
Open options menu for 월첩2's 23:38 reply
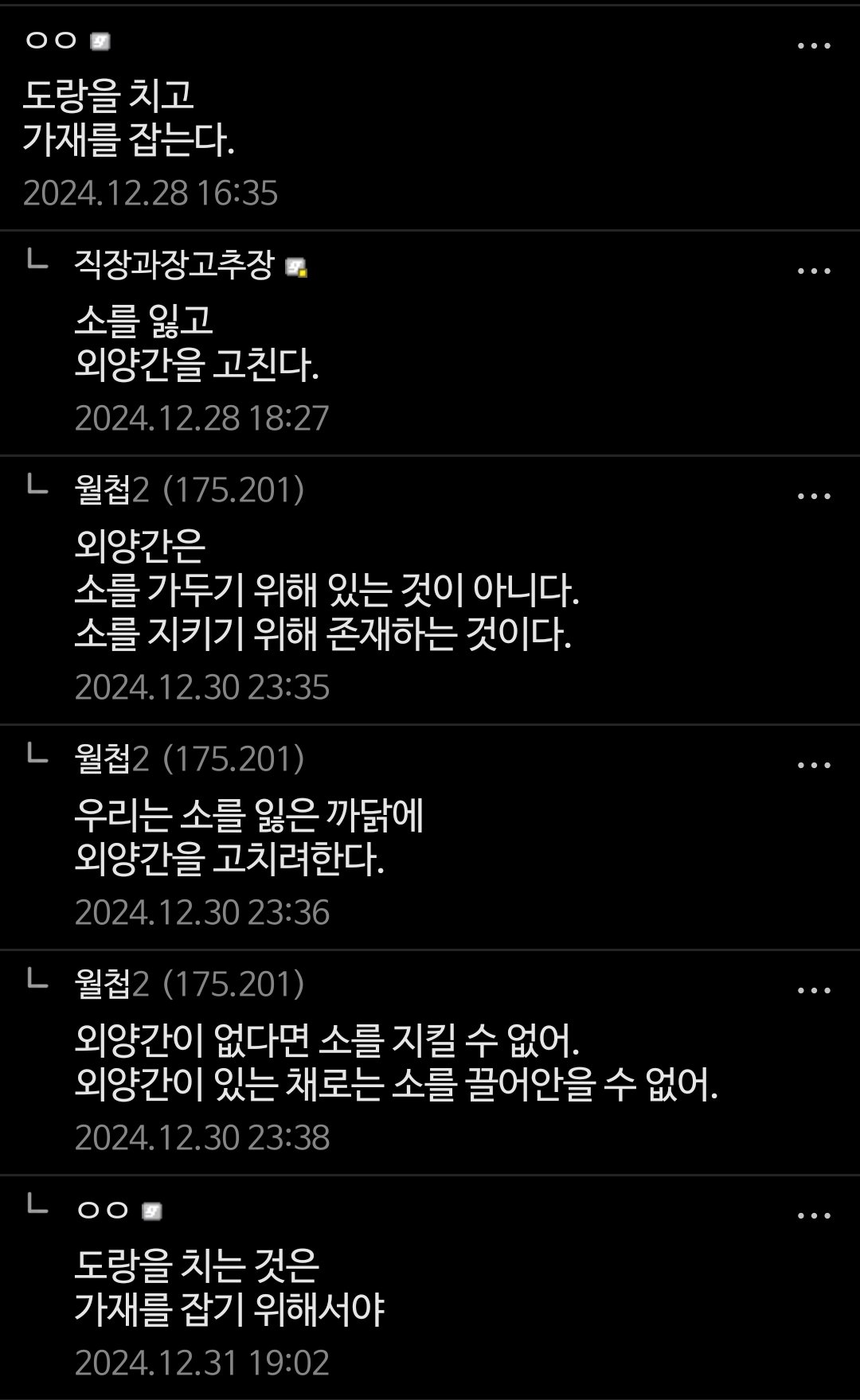814,991
